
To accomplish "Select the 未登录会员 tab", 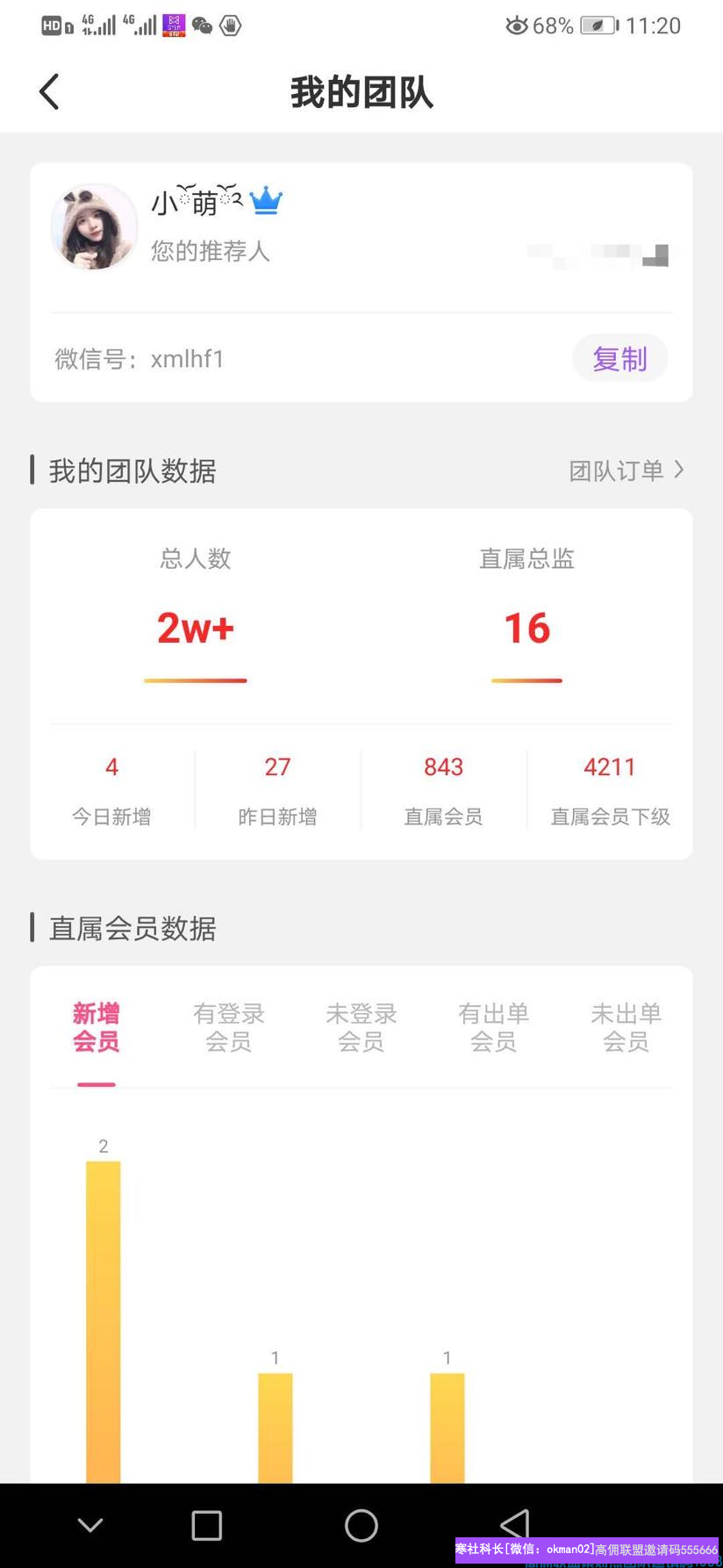I will click(x=361, y=1027).
